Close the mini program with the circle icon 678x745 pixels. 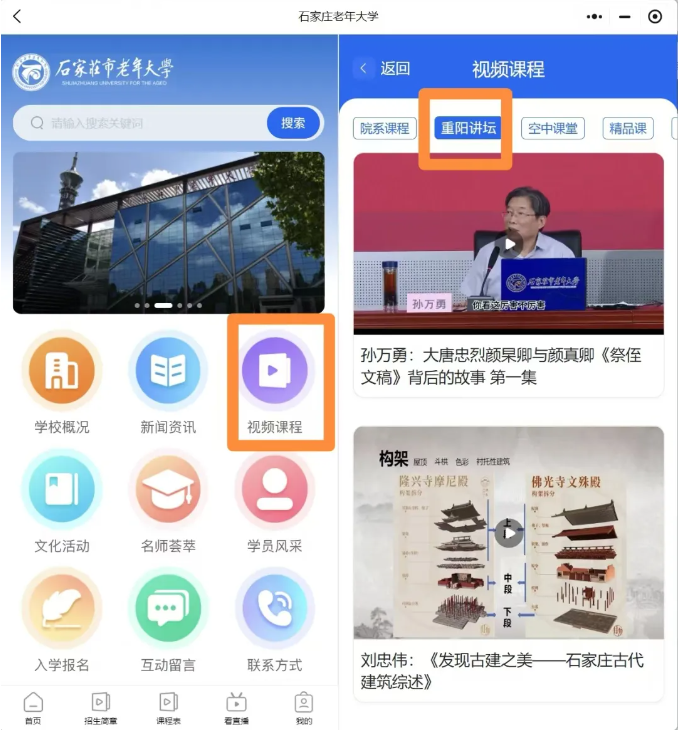655,16
